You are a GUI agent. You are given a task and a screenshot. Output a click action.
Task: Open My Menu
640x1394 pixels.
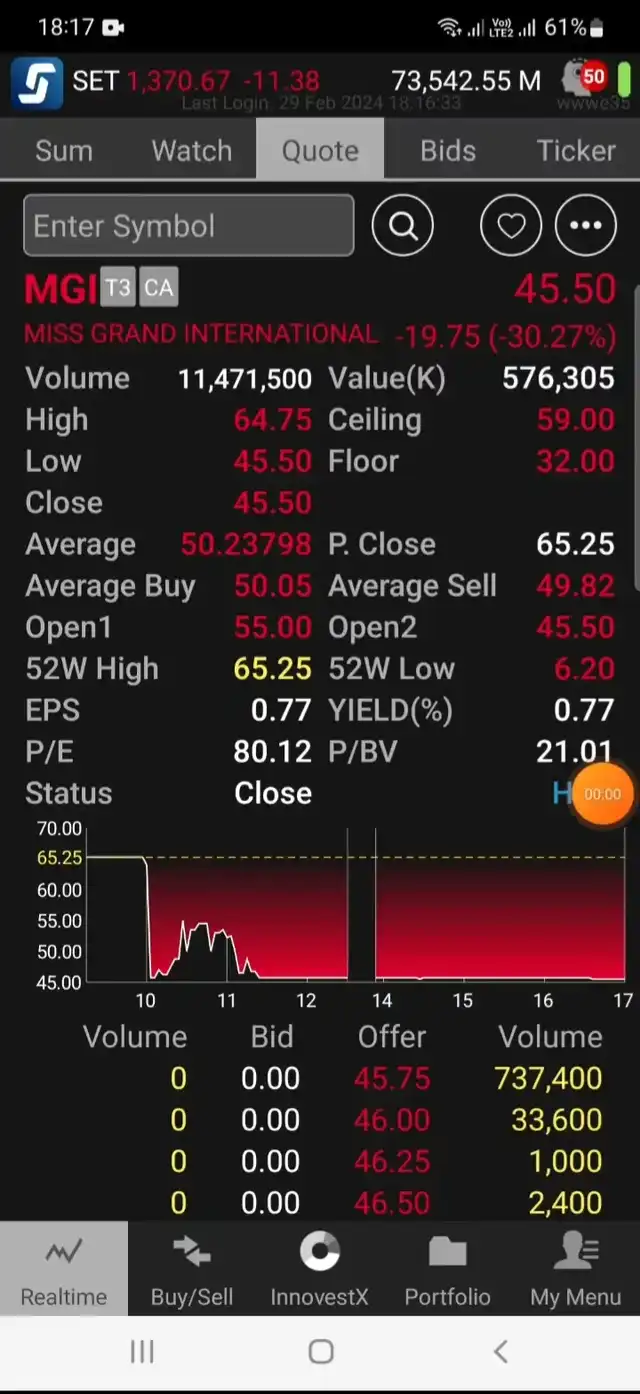pyautogui.click(x=576, y=1270)
